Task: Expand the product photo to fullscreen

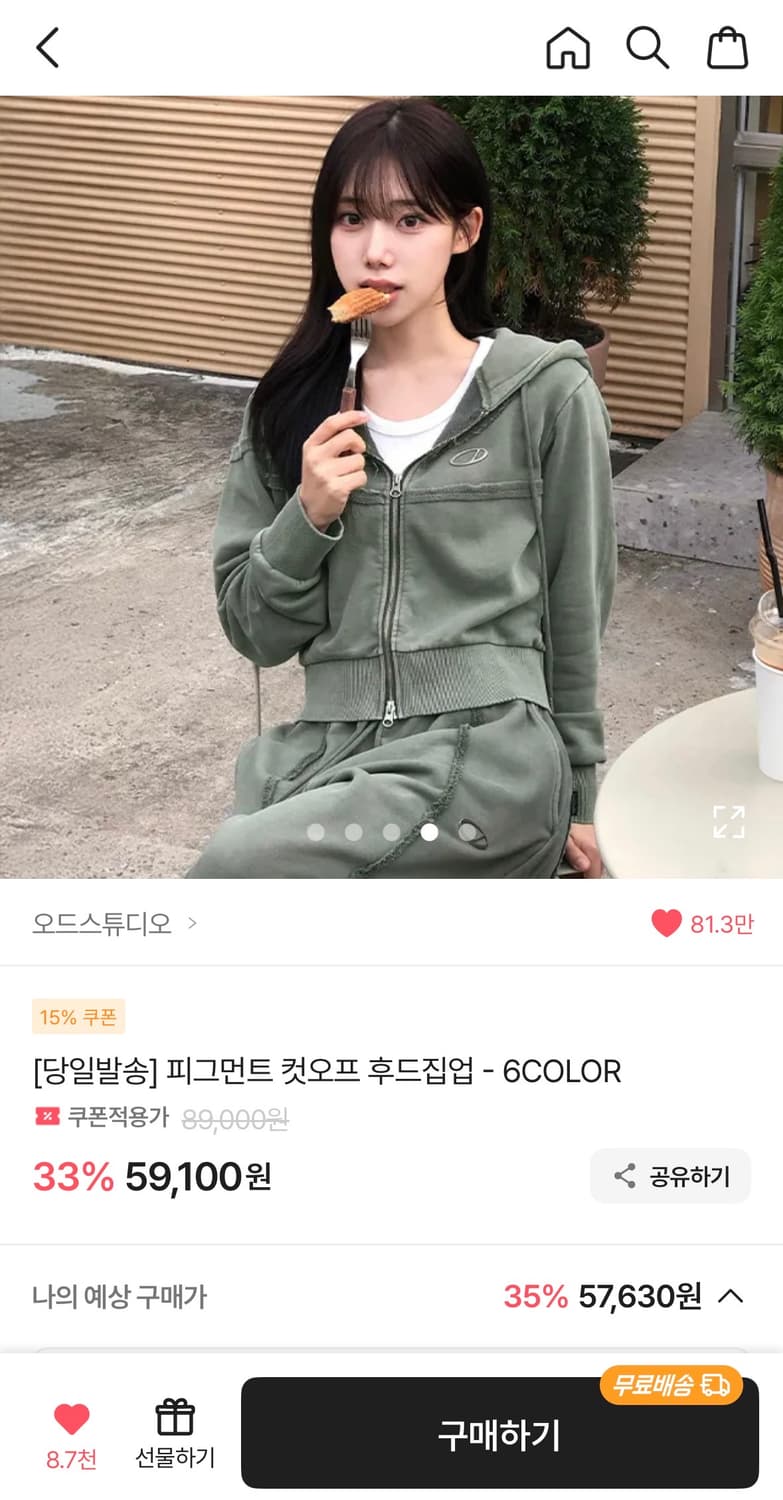Action: [x=729, y=821]
